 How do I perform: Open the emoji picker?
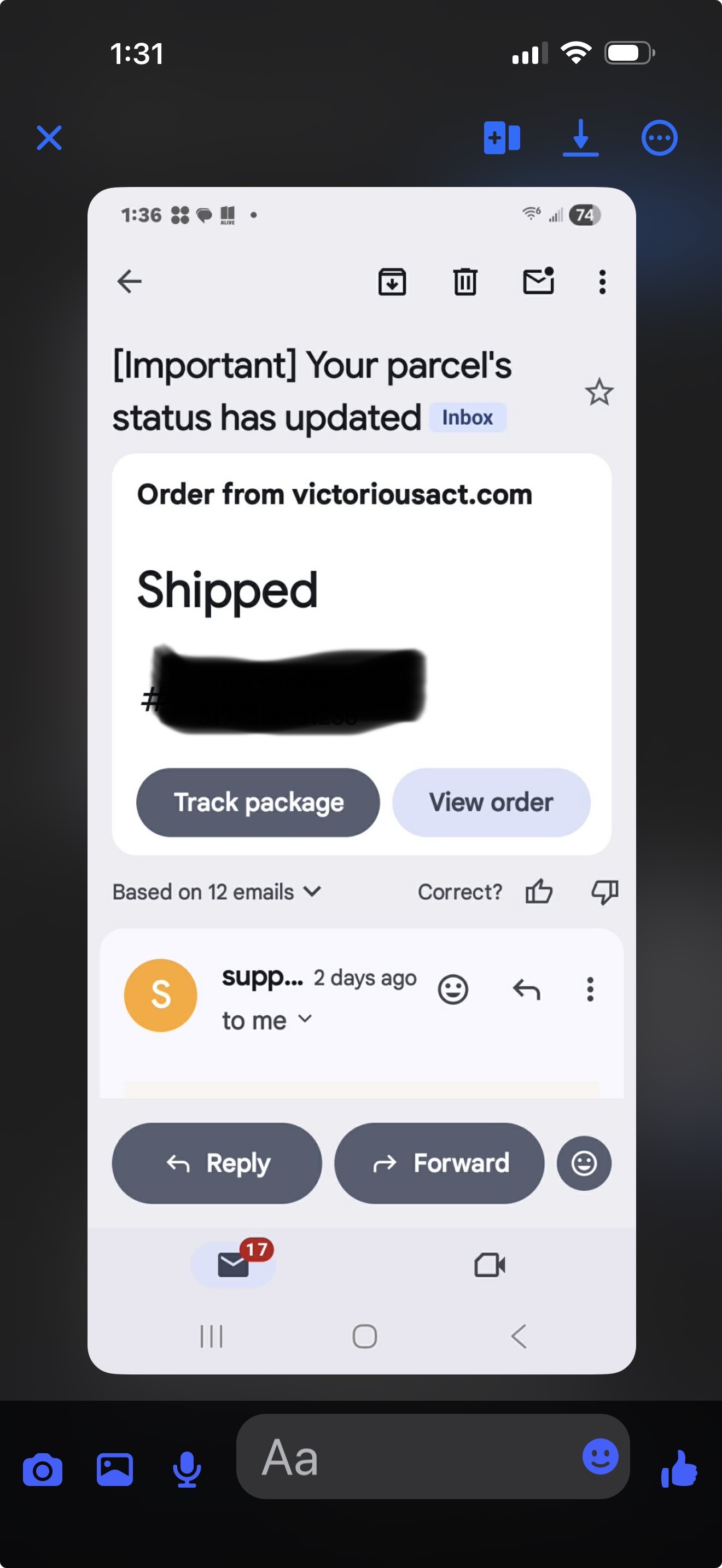coord(599,1456)
